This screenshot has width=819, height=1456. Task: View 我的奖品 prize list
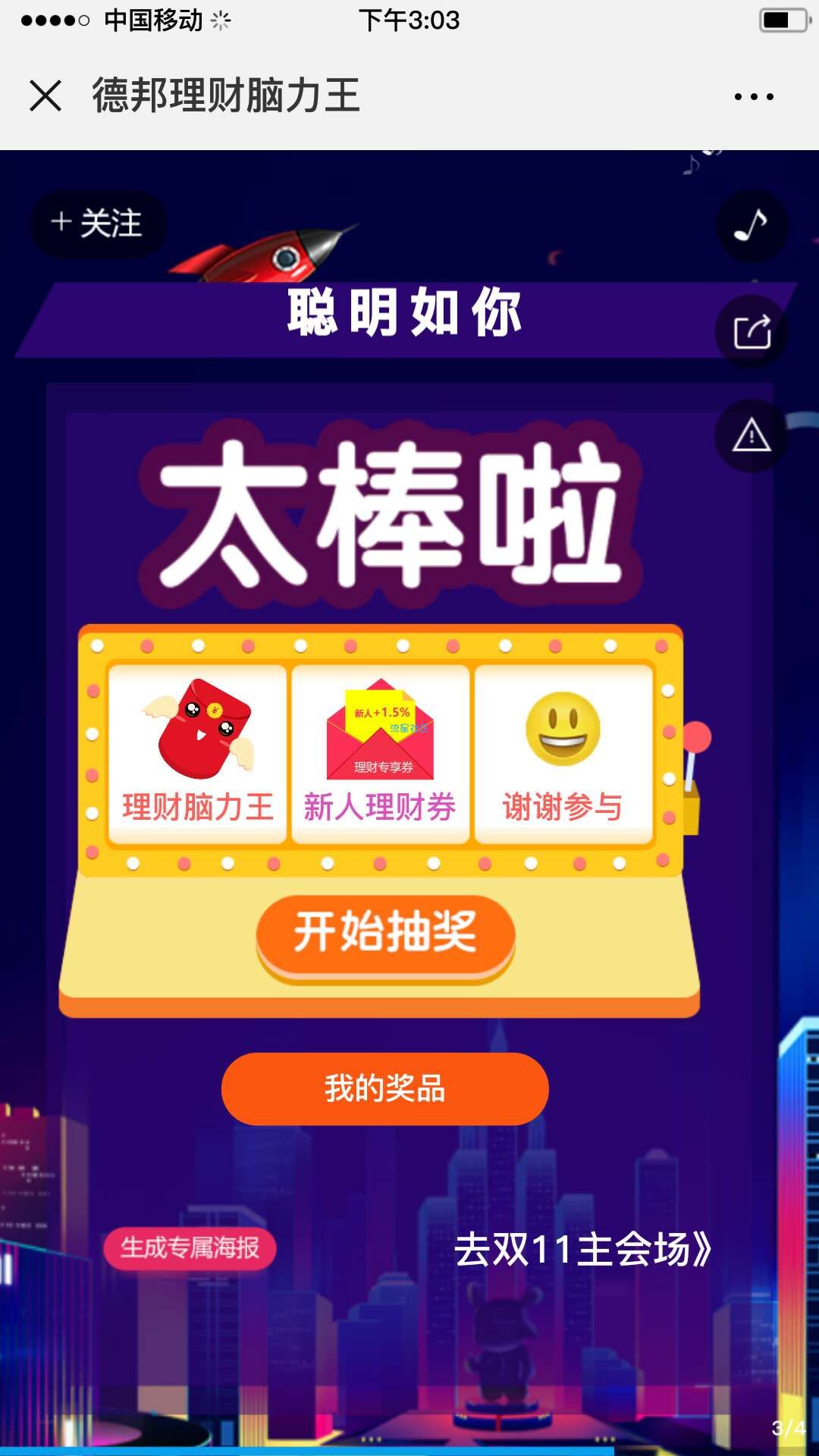pos(384,1089)
